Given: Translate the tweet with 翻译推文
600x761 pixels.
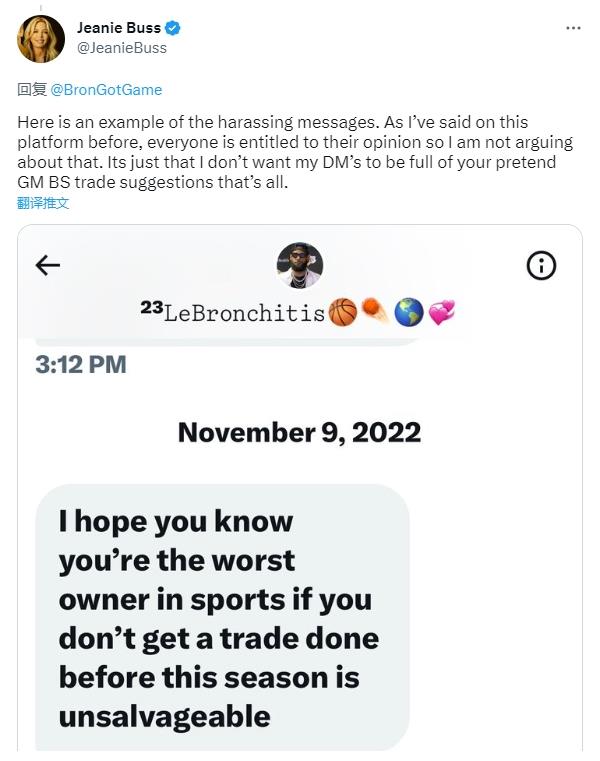Looking at the screenshot, I should 43,203.
